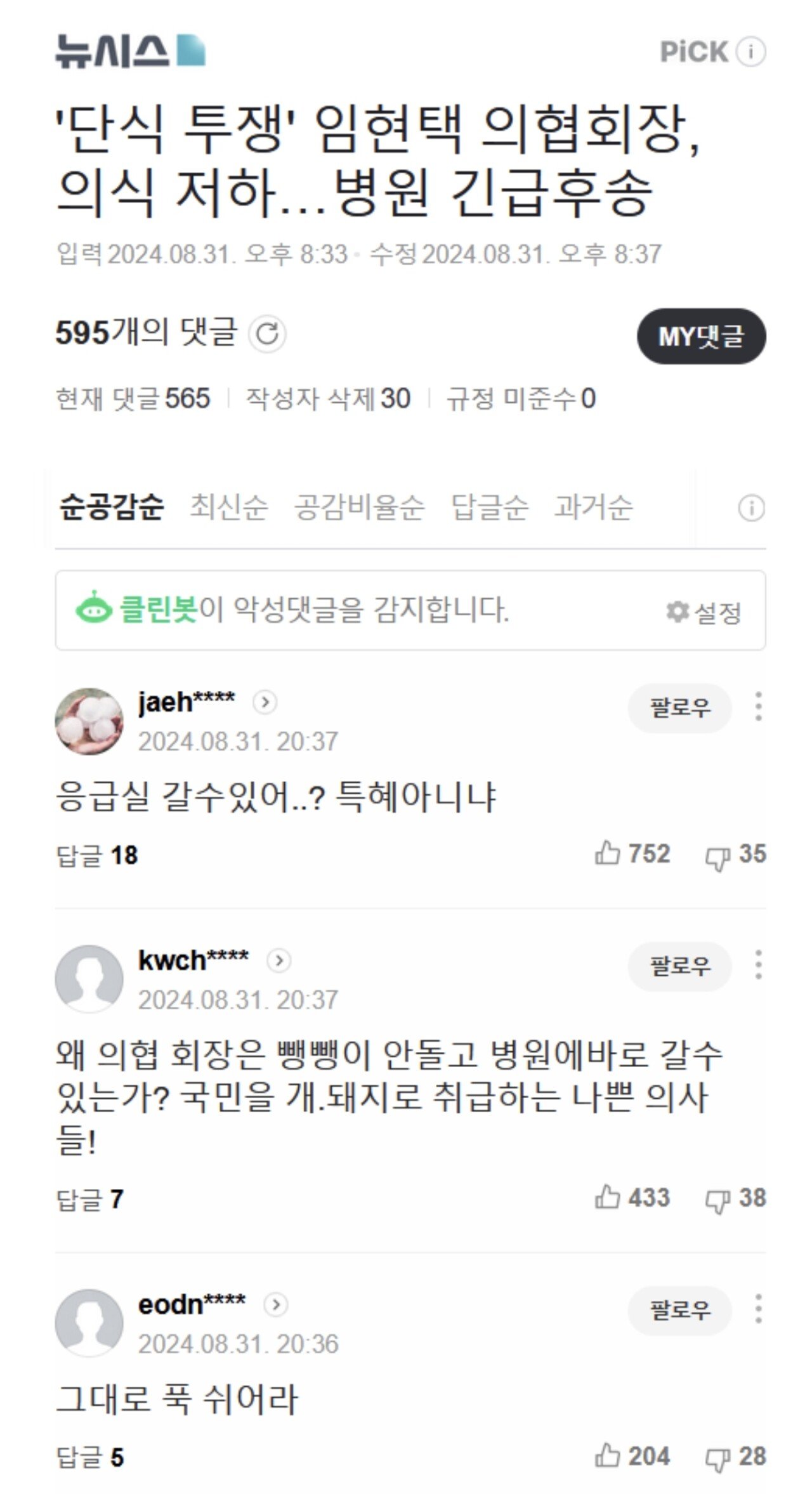
Task: View the 18 replies to jaeh****'s comment
Action: (x=97, y=855)
